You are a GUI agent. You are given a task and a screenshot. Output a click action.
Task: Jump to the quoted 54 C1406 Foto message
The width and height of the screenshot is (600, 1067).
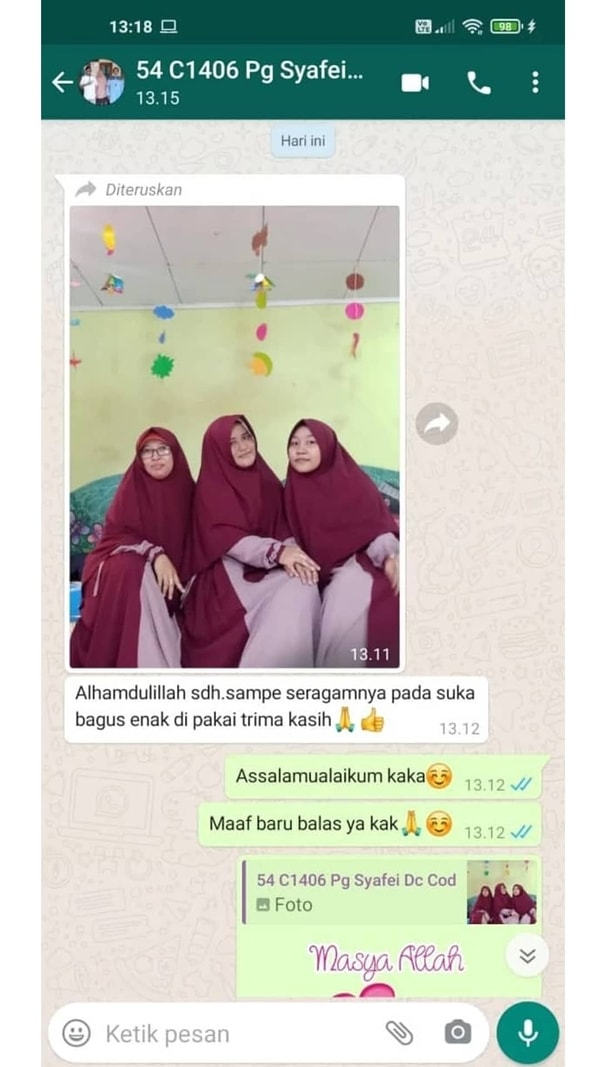[390, 892]
